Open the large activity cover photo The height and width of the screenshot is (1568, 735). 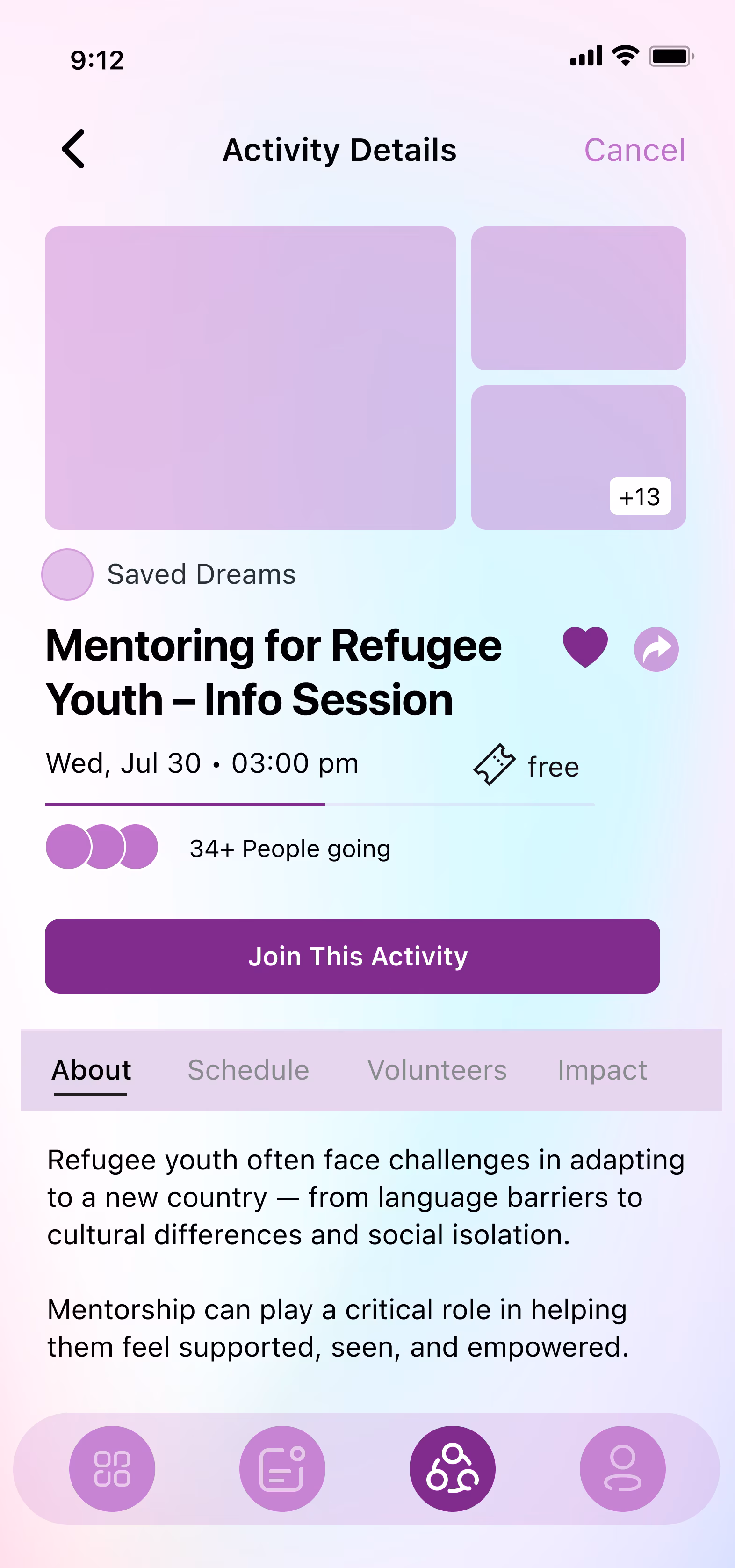point(250,377)
